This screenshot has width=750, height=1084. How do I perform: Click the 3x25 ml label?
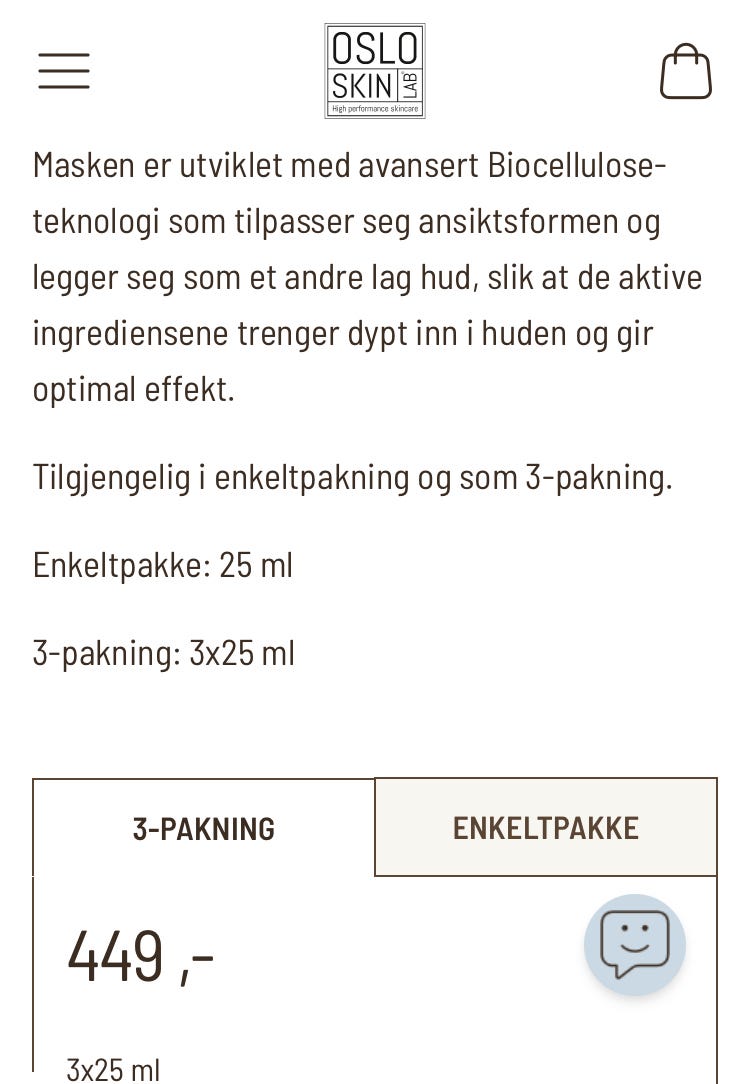[x=113, y=1069]
